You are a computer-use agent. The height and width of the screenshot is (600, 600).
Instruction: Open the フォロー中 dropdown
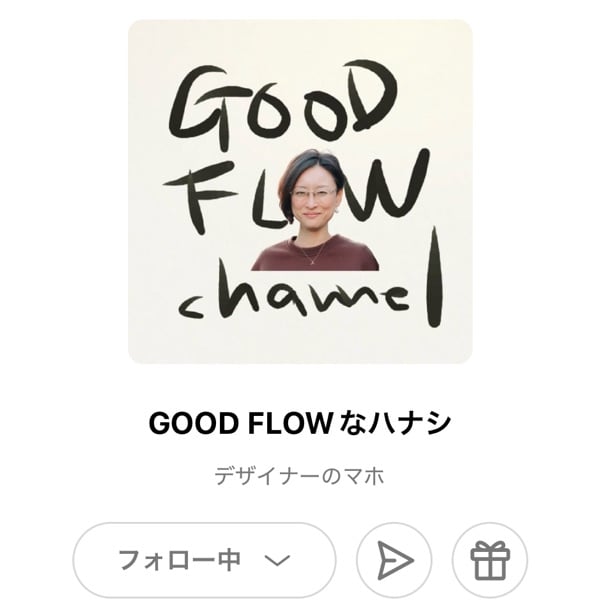tap(204, 560)
